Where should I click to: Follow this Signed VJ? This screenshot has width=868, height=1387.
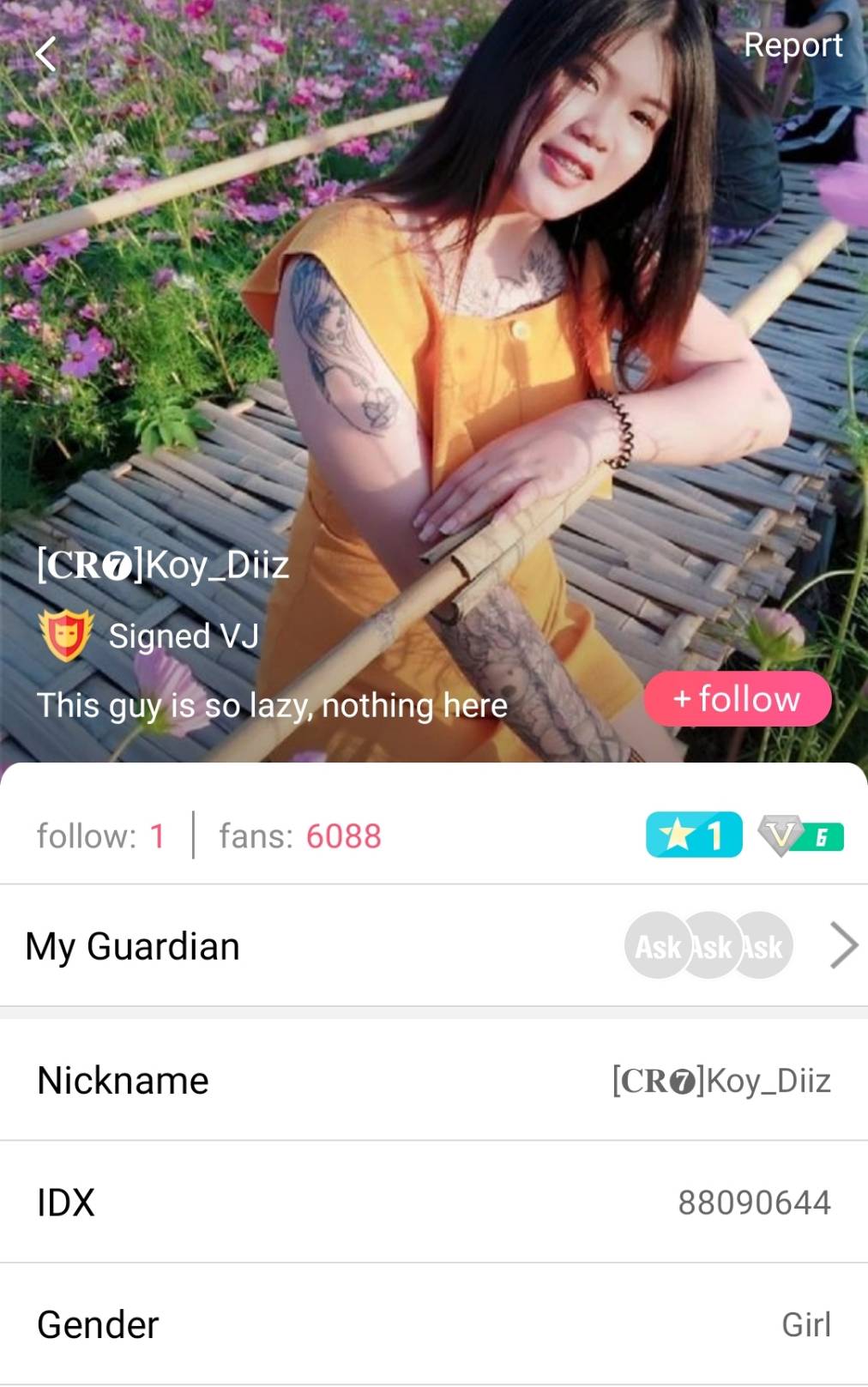(738, 699)
